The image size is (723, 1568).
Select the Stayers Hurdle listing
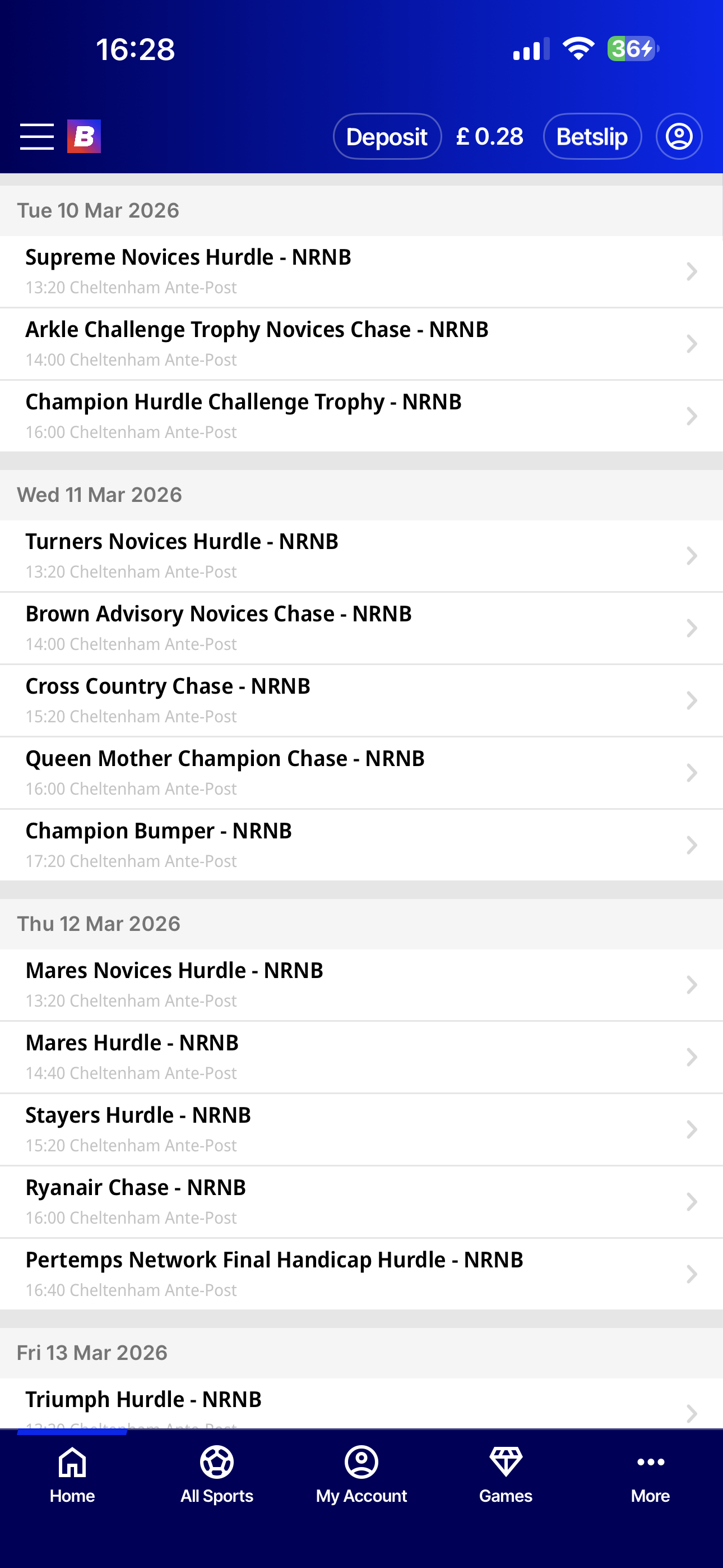(361, 1129)
